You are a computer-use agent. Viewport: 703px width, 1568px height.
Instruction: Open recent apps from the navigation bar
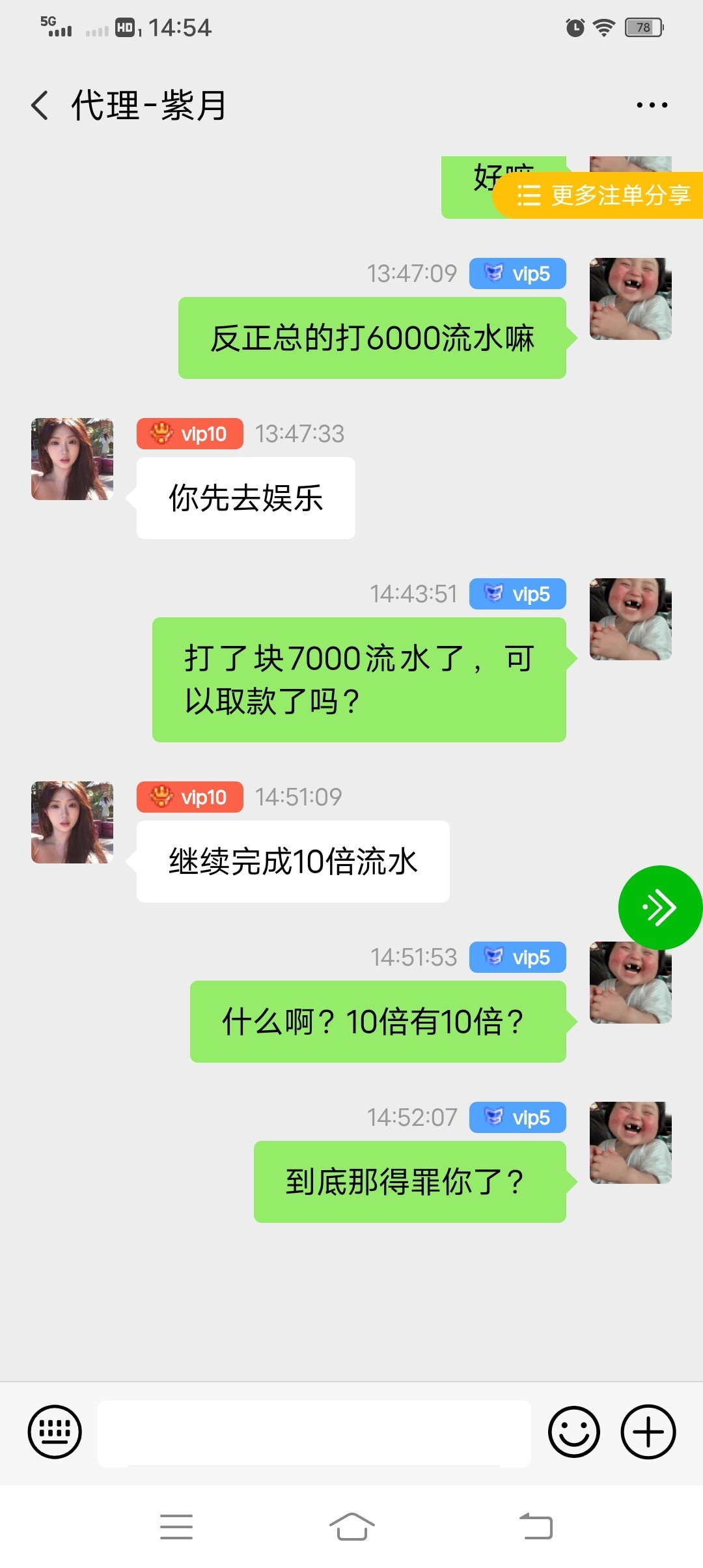coord(176,1527)
